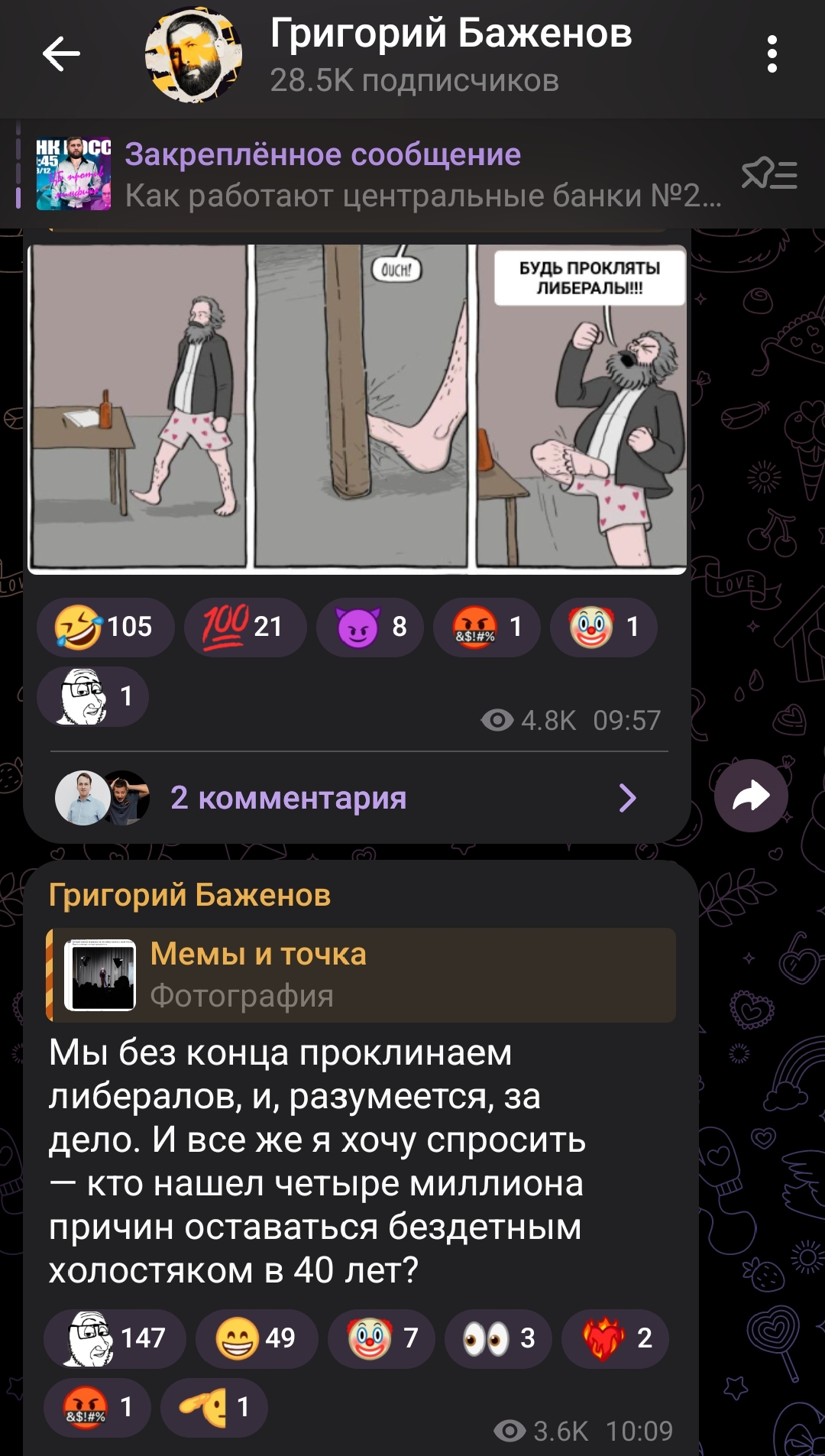825x1456 pixels.
Task: Tap the 100 reaction with 21
Action: 245,627
